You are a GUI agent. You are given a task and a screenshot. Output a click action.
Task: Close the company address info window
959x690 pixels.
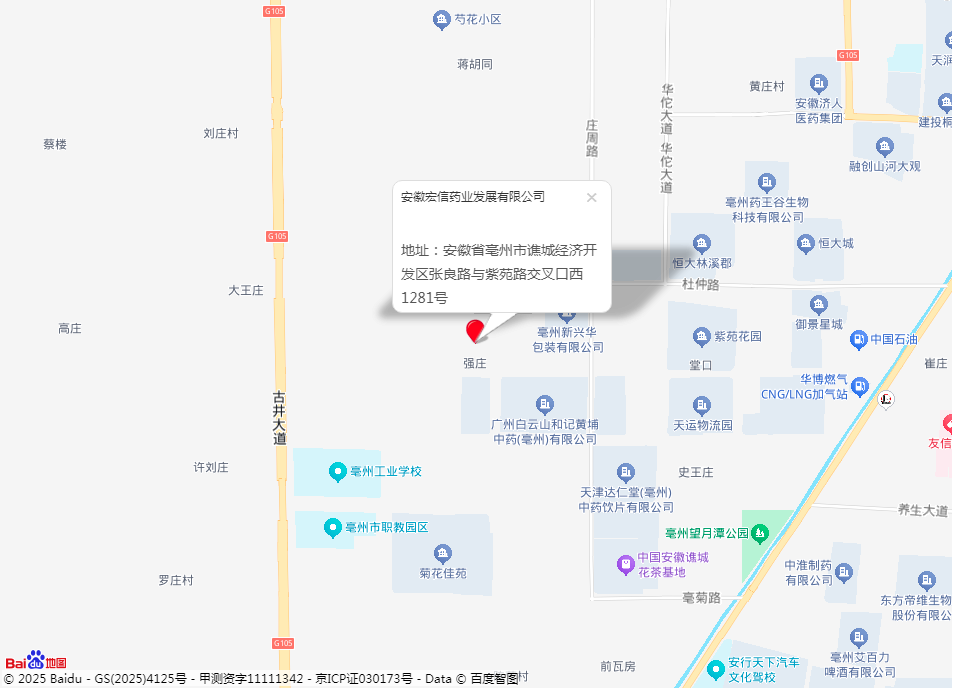coord(591,197)
